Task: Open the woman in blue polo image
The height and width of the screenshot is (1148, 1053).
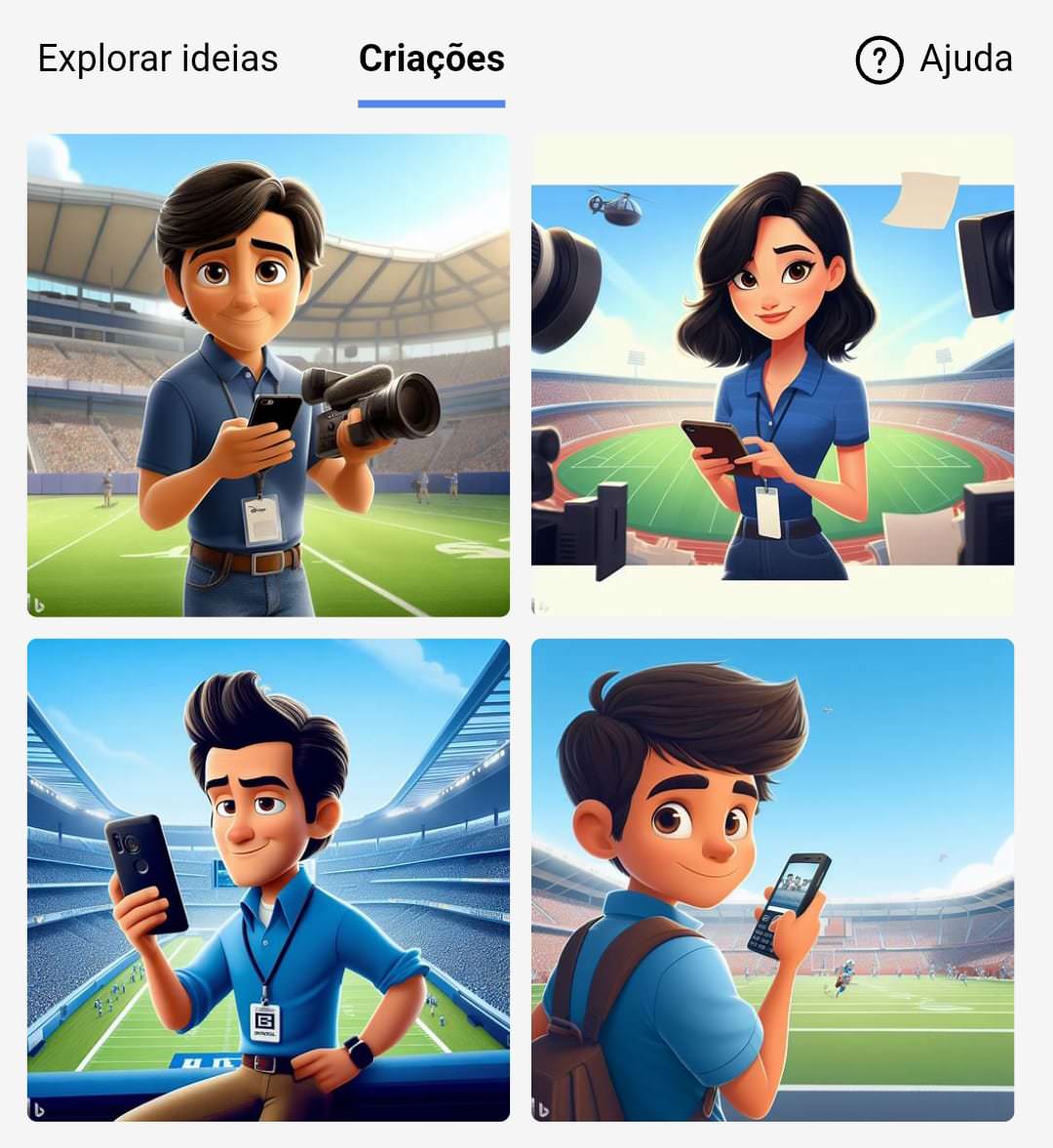Action: tap(772, 376)
